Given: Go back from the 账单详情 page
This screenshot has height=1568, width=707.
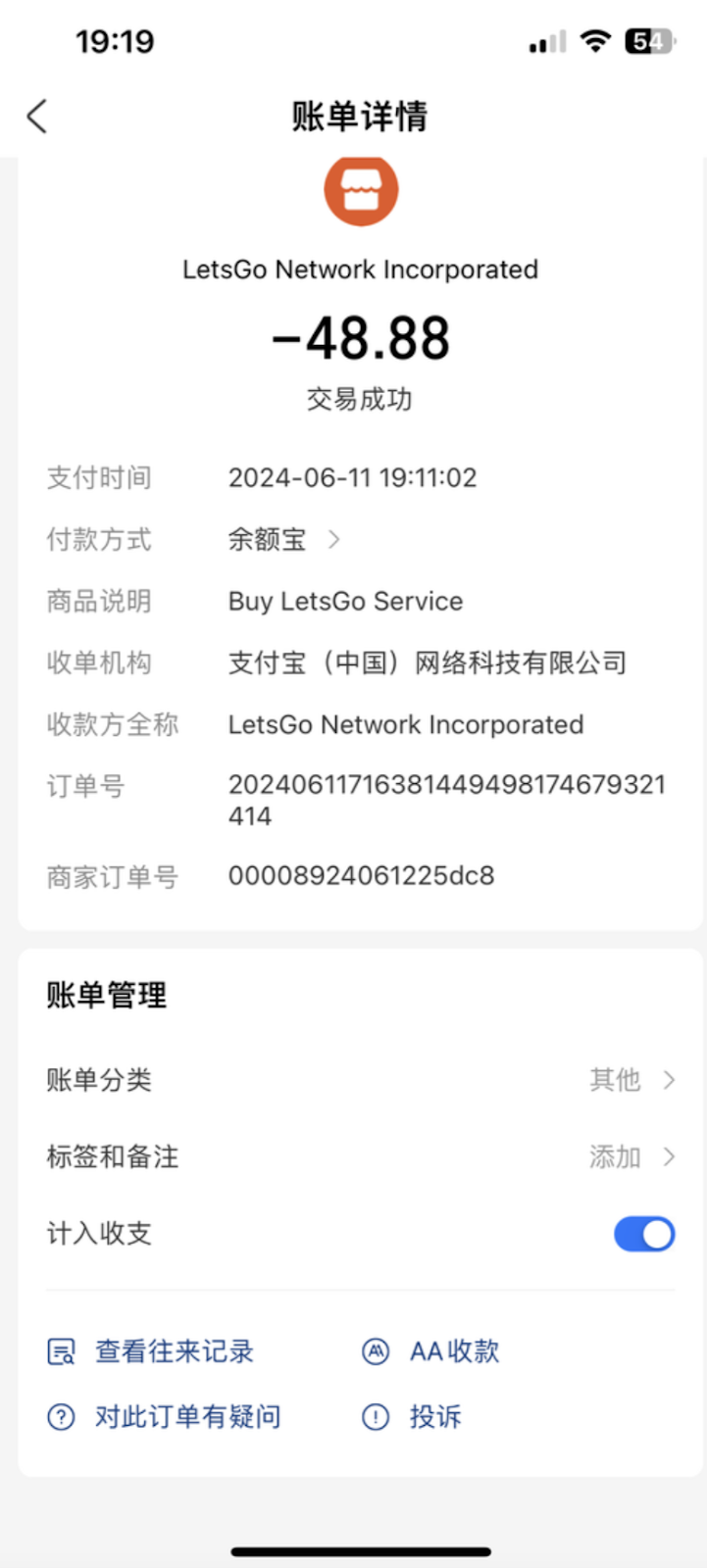Looking at the screenshot, I should pos(37,117).
